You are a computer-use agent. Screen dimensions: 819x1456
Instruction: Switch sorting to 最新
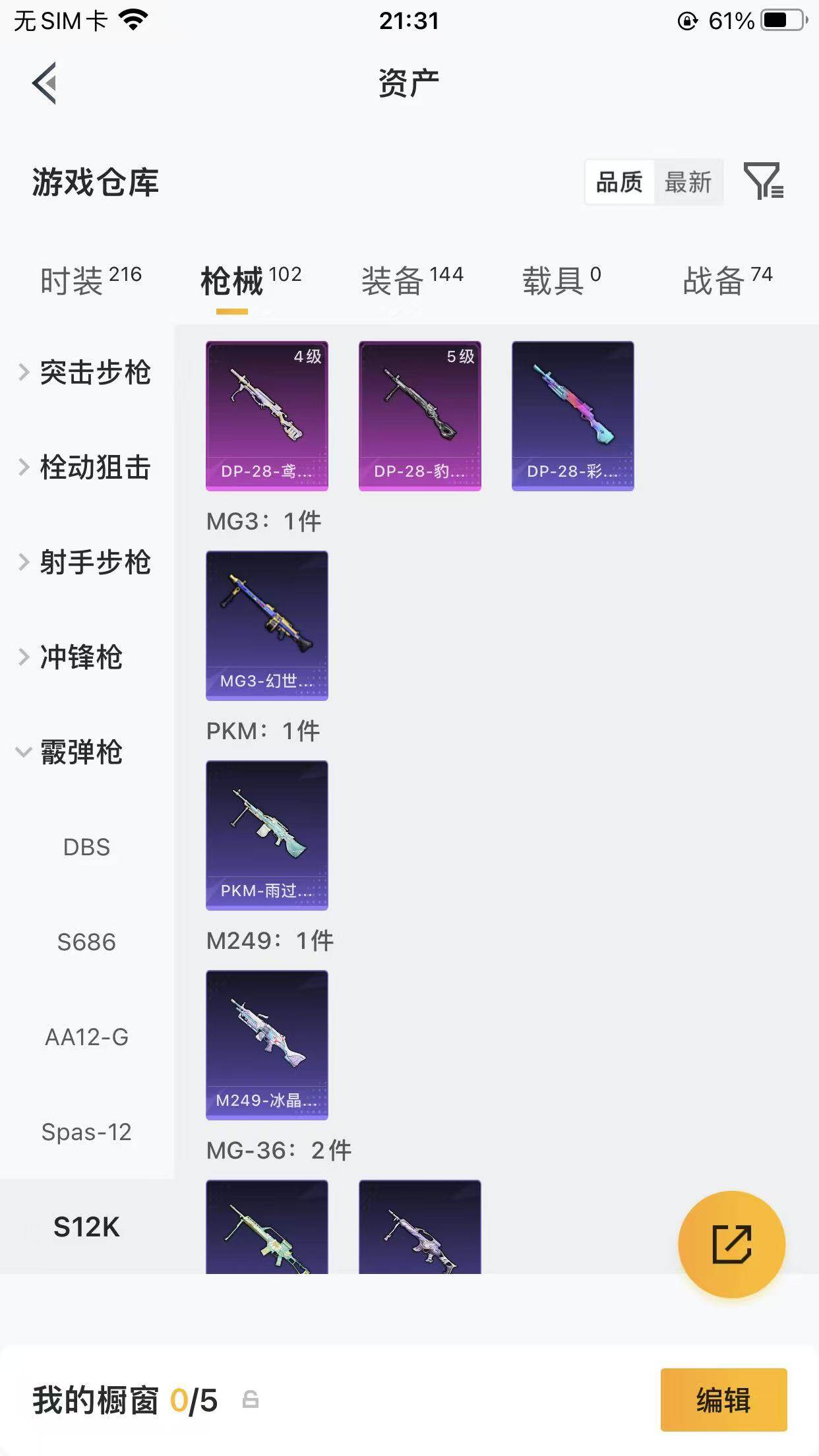tap(688, 183)
